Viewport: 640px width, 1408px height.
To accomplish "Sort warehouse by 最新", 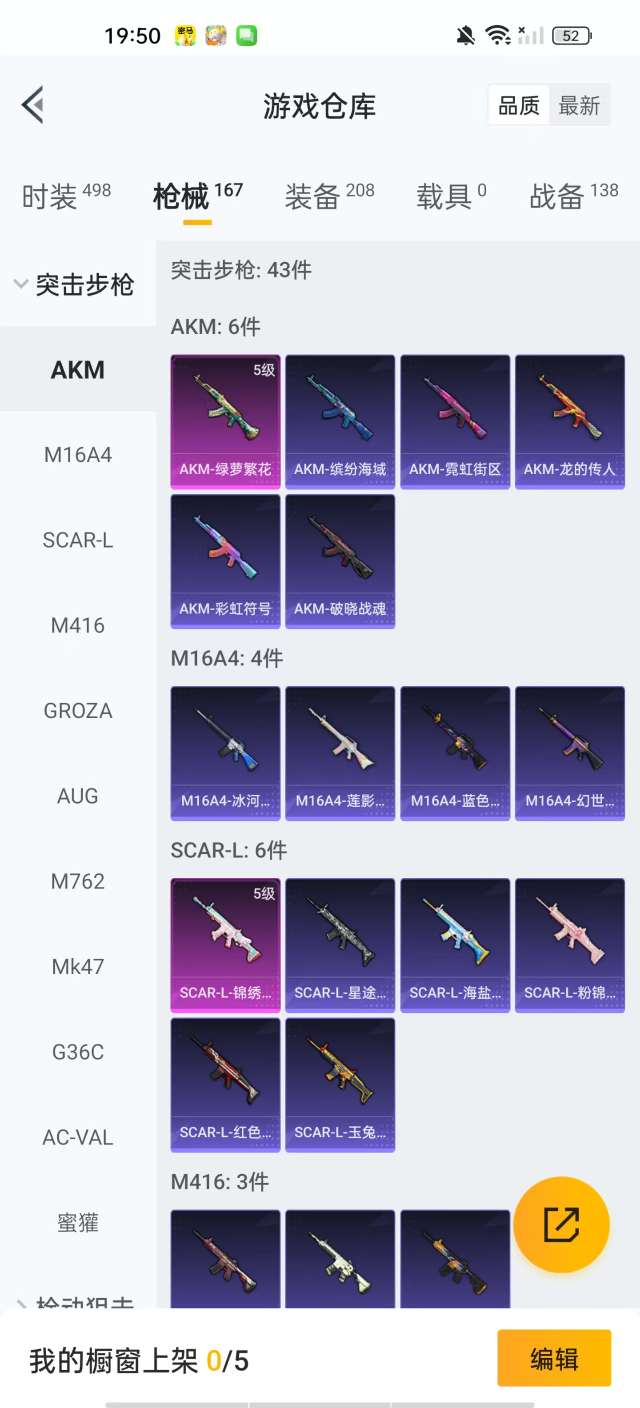I will pos(579,106).
